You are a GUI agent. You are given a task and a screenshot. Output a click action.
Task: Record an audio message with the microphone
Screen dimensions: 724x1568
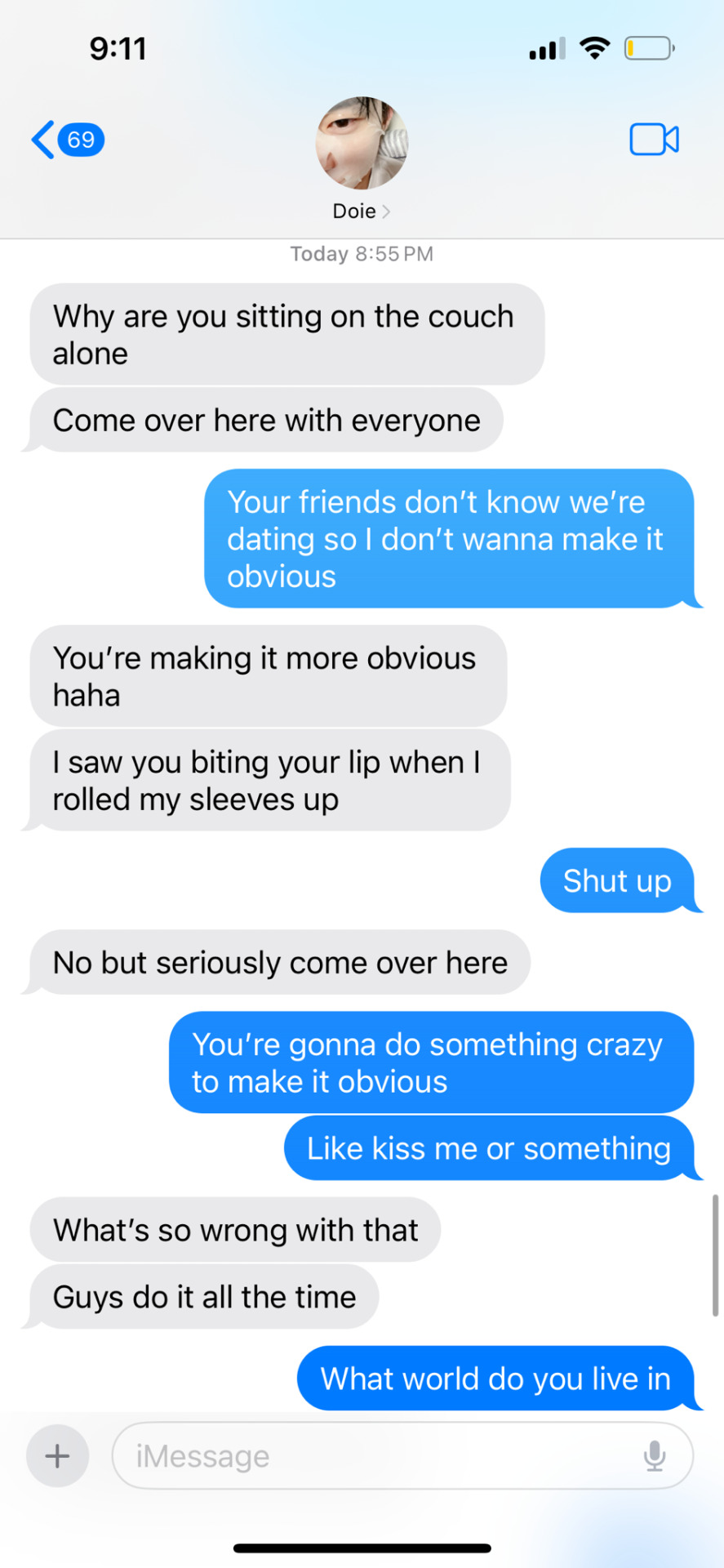pos(655,1455)
